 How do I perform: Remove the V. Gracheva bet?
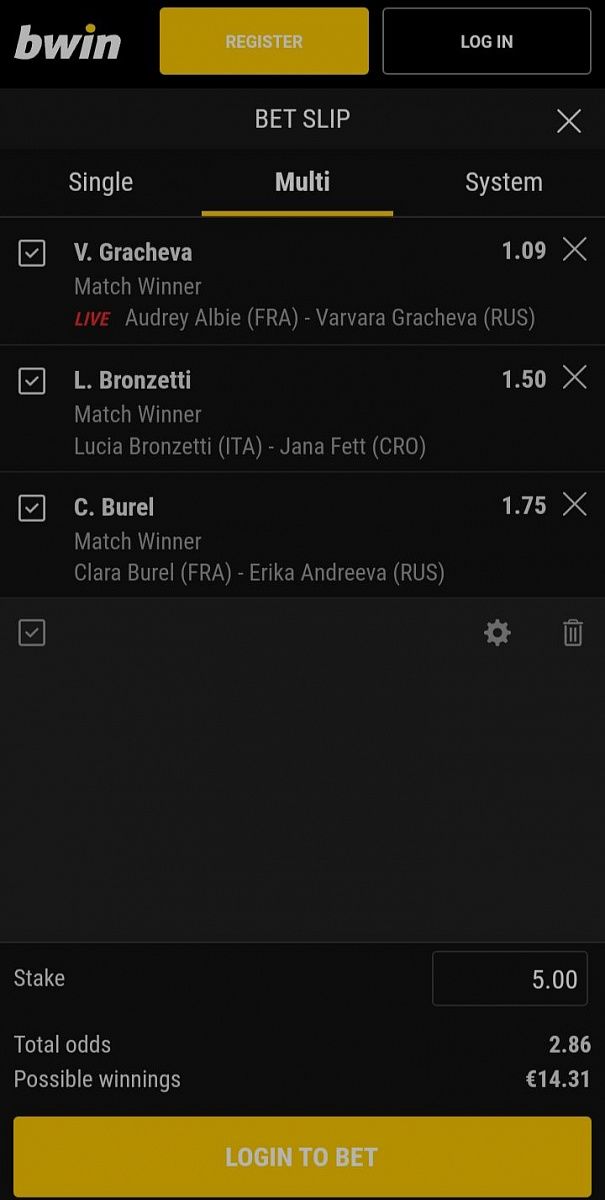575,250
